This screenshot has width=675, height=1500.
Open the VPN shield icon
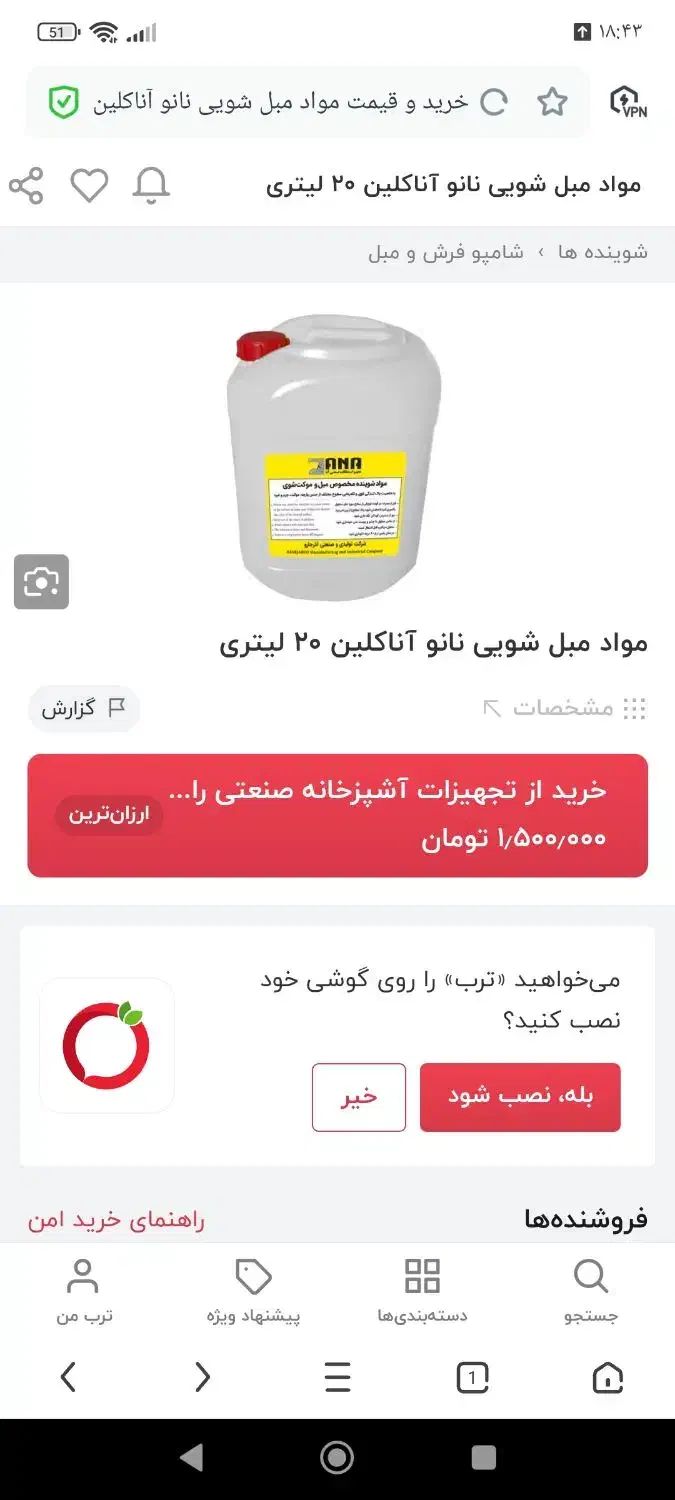[629, 102]
